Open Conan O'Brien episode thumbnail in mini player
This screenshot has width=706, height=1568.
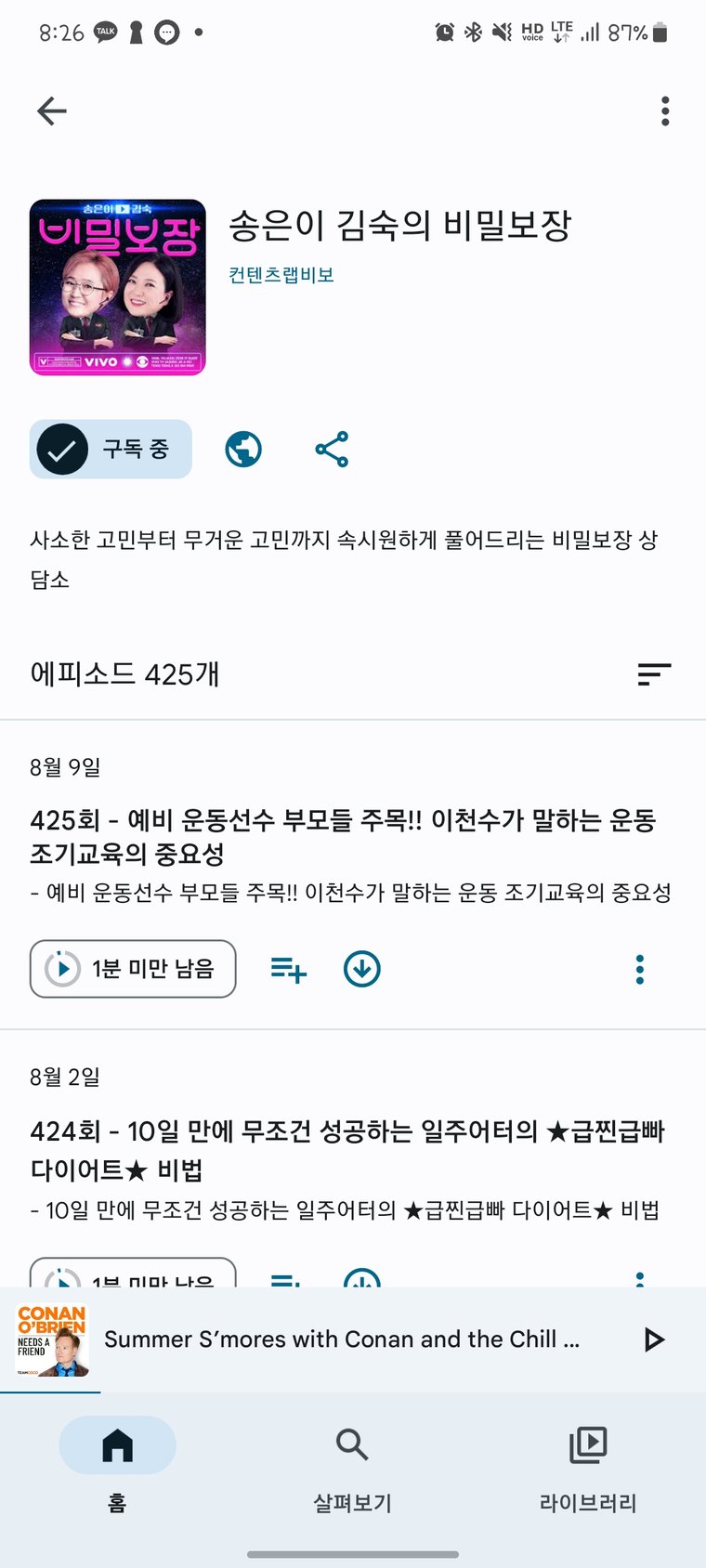51,1339
